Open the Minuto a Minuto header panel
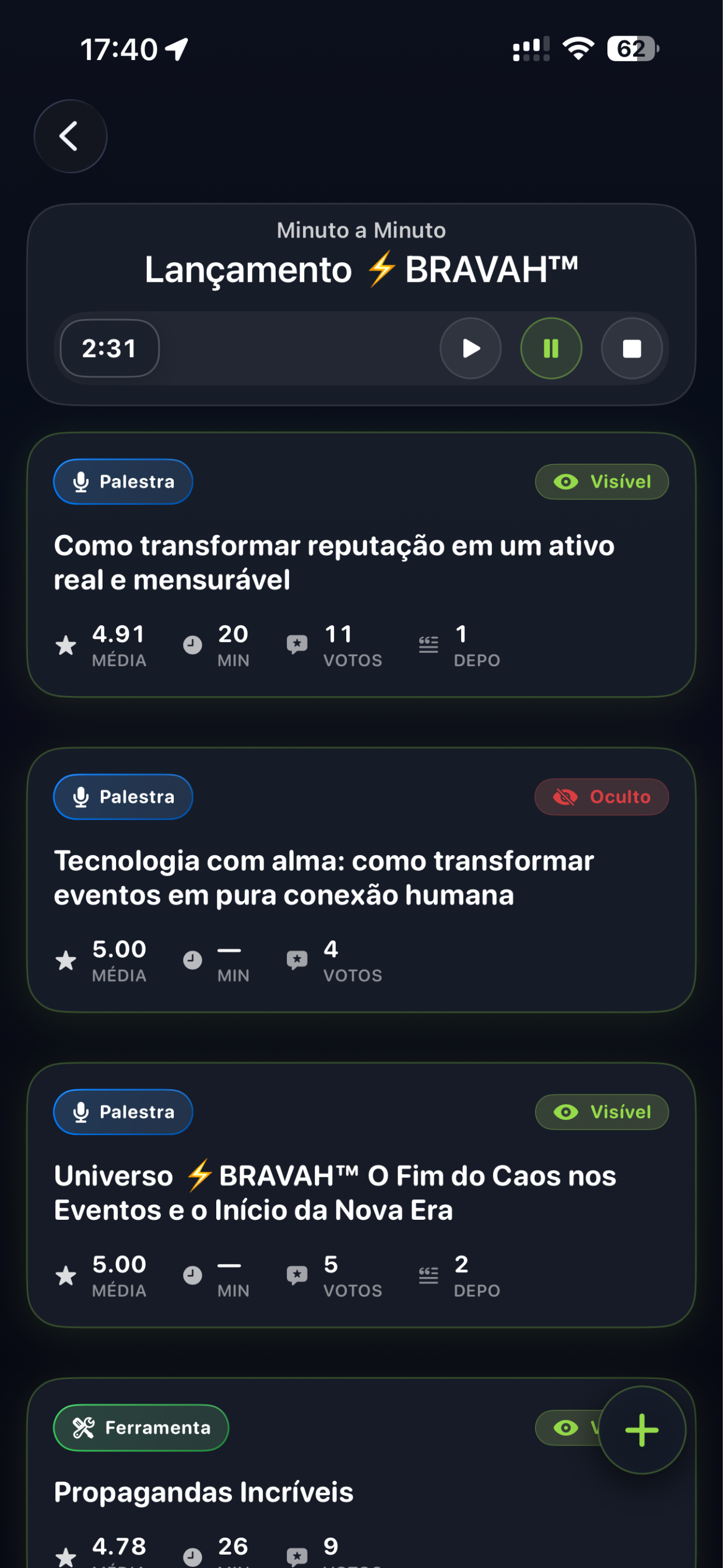Screen dimensions: 724x1568 (x=361, y=230)
